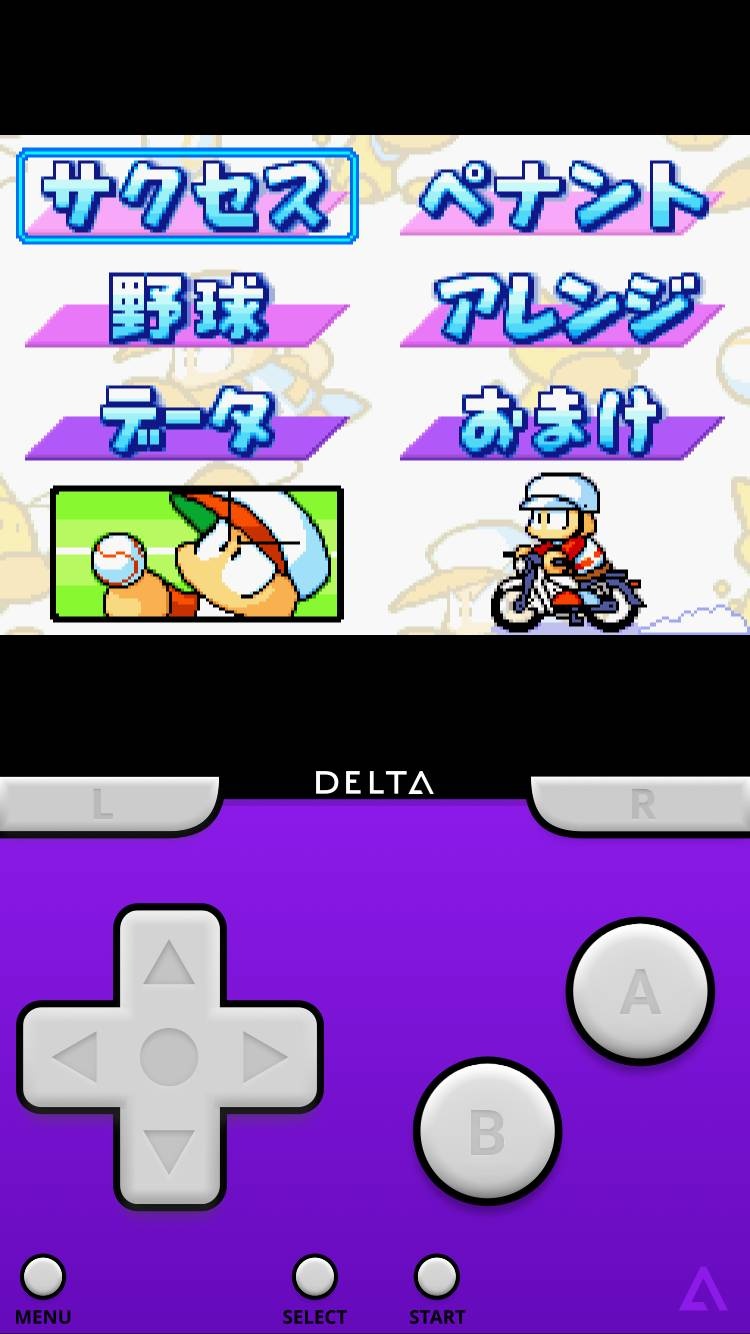
Task: Tap the A button
Action: pos(640,991)
